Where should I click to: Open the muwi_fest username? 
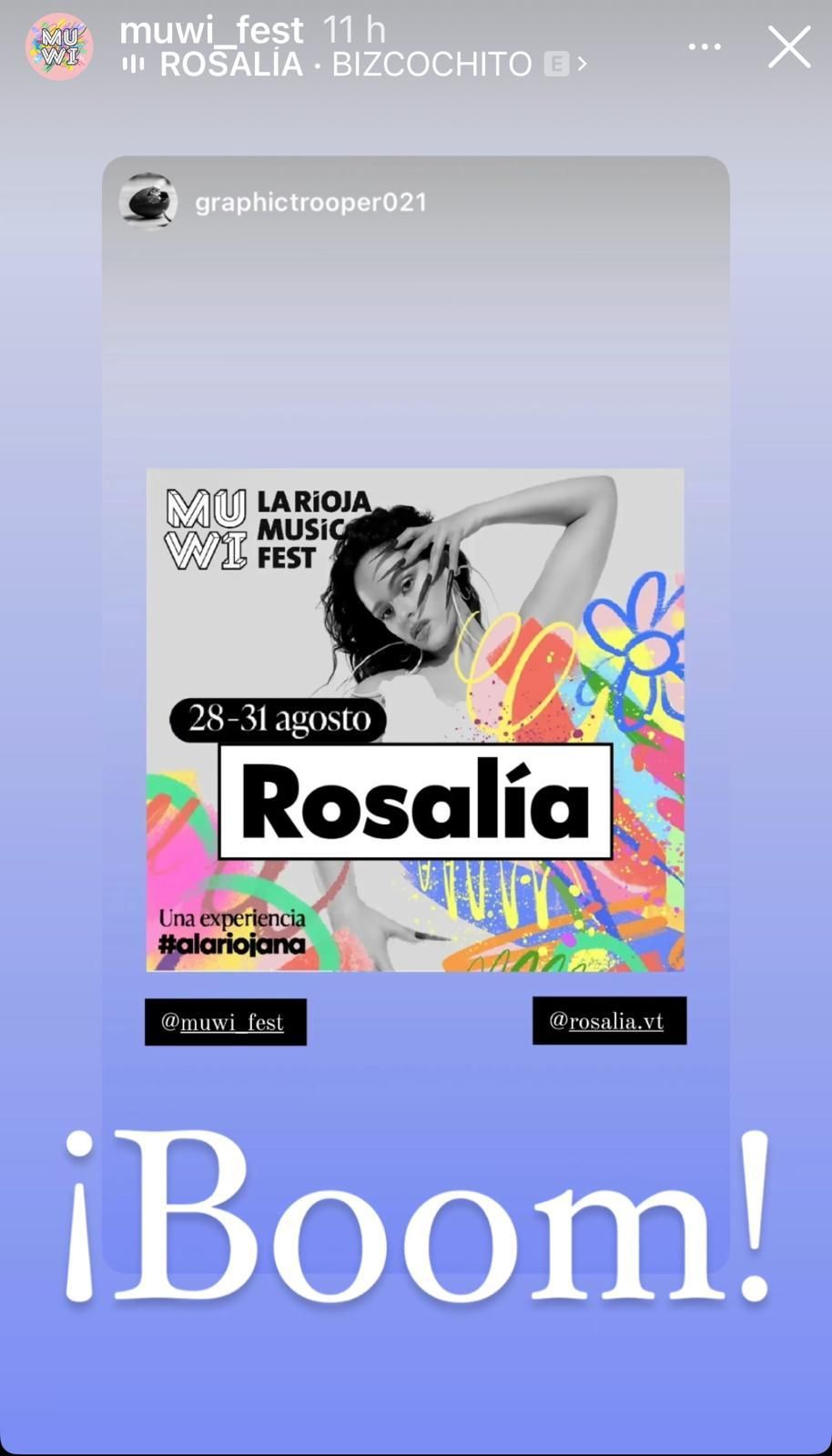[214, 30]
